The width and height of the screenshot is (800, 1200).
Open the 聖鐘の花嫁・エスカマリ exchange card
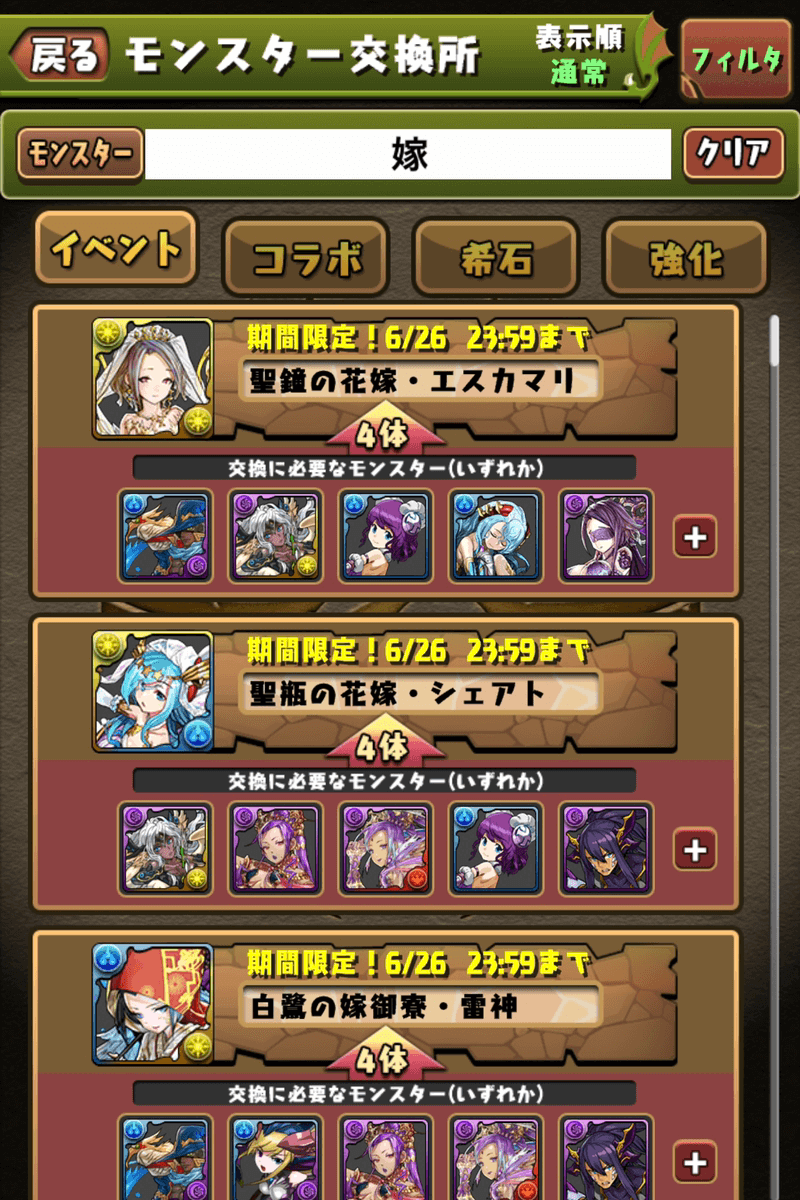[x=420, y=380]
